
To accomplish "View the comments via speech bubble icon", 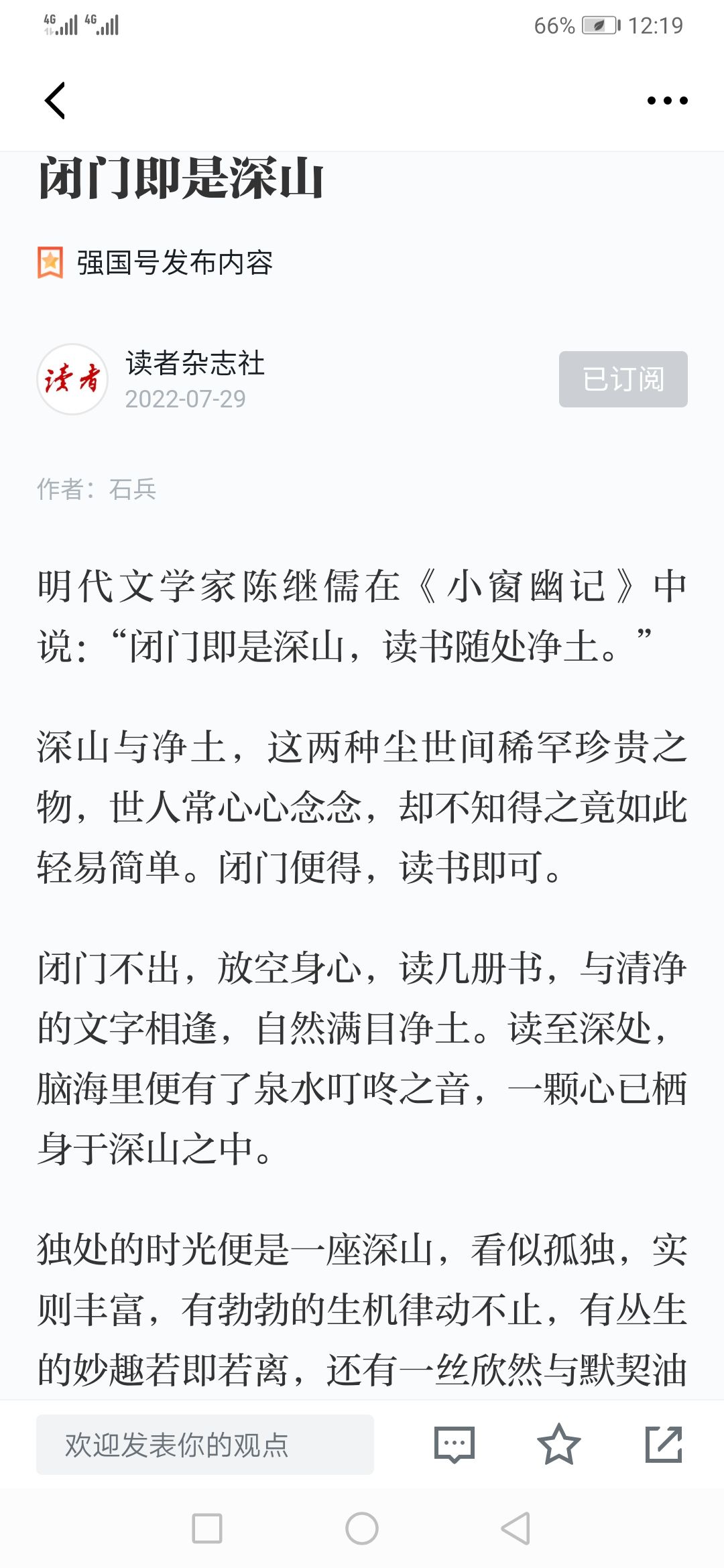I will coord(455,1445).
